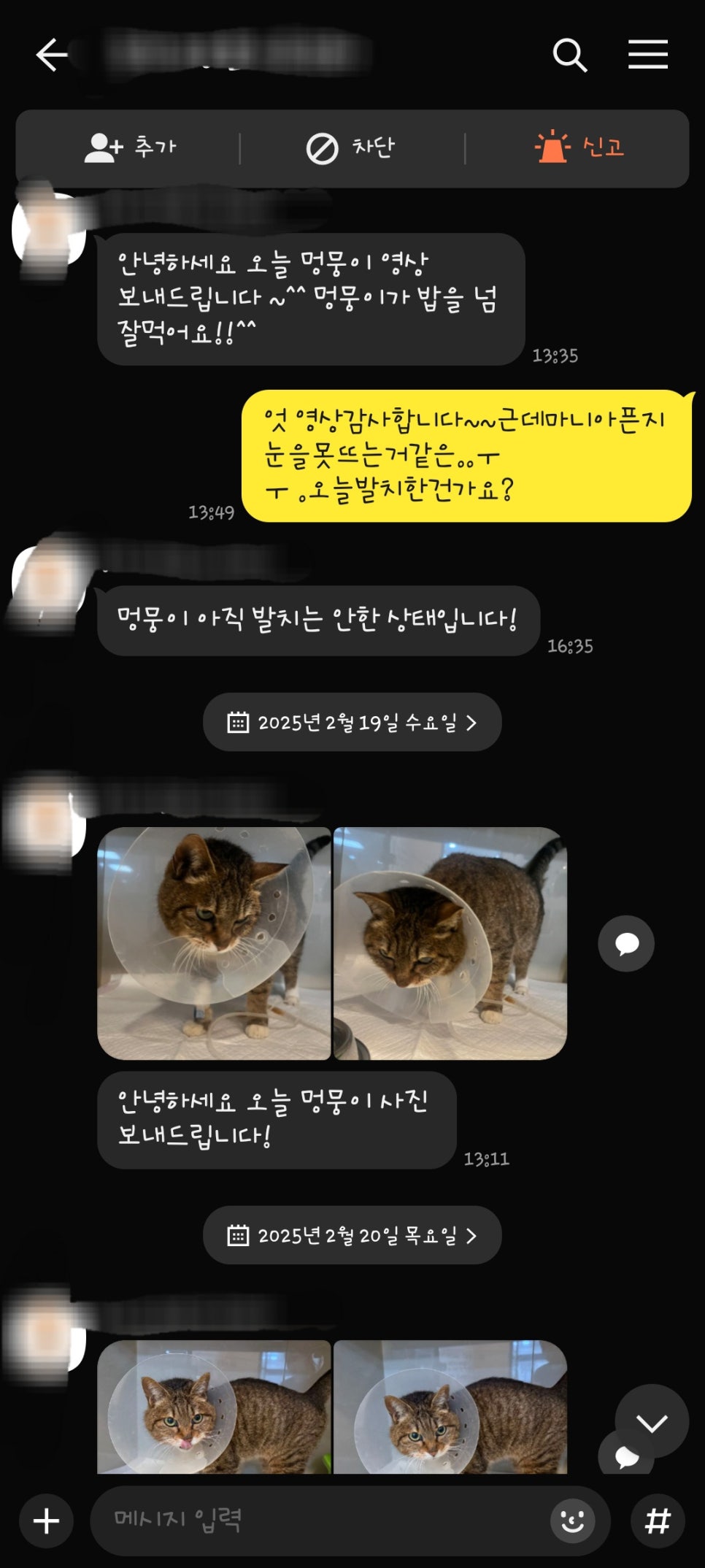The image size is (705, 1568).
Task: Open the 2025년 2월 19일 date chip
Action: 352,723
